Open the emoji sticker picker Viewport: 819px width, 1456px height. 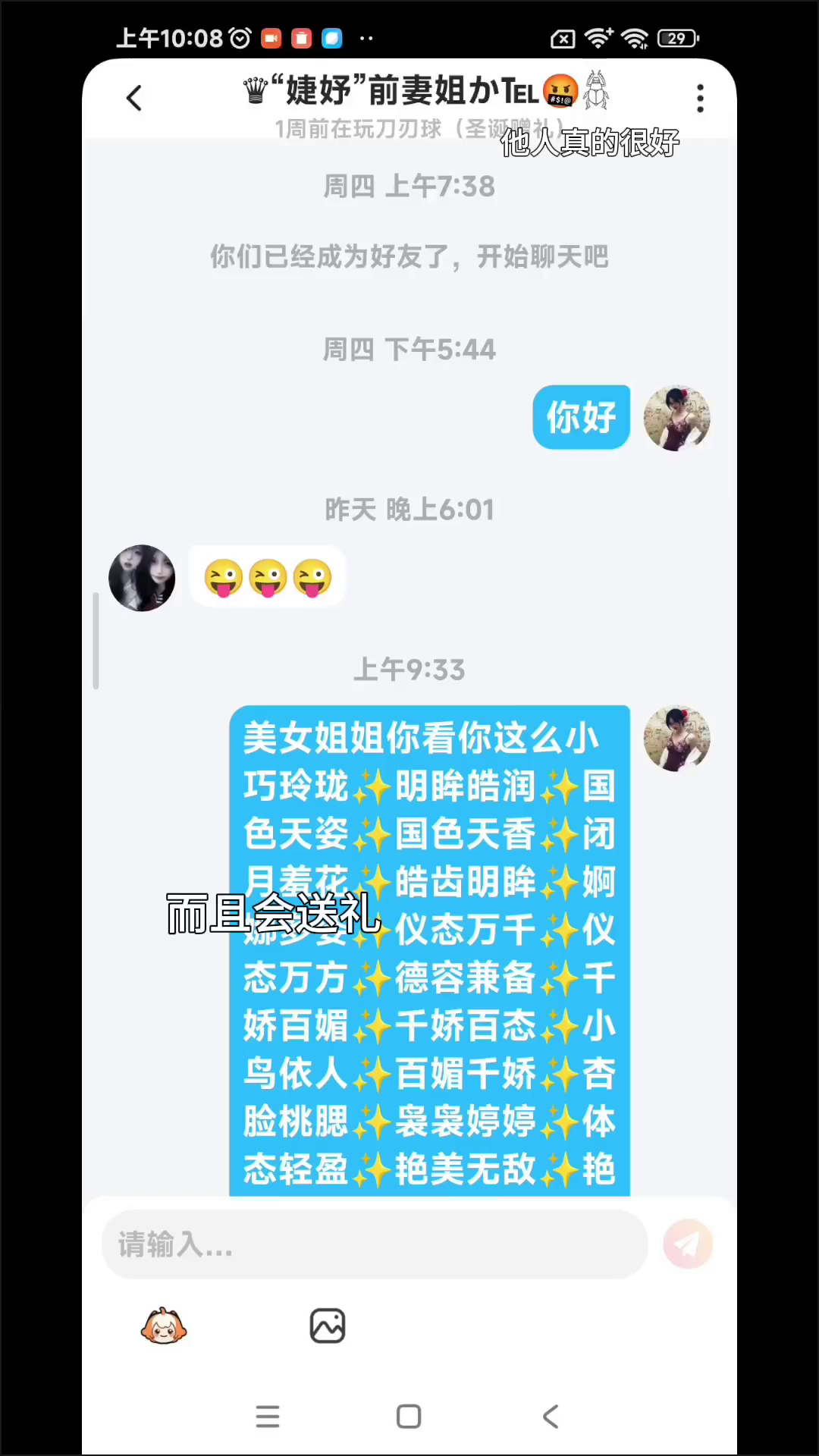coord(164,1326)
